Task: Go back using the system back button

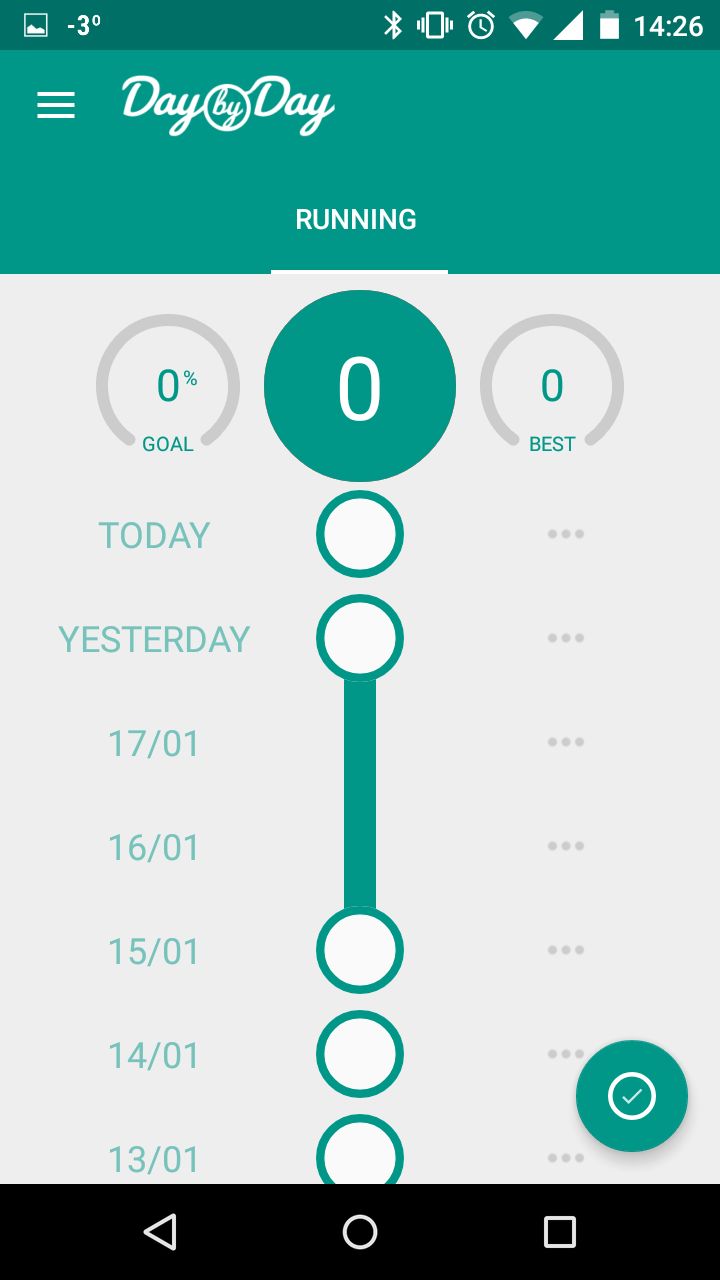Action: tap(160, 1232)
